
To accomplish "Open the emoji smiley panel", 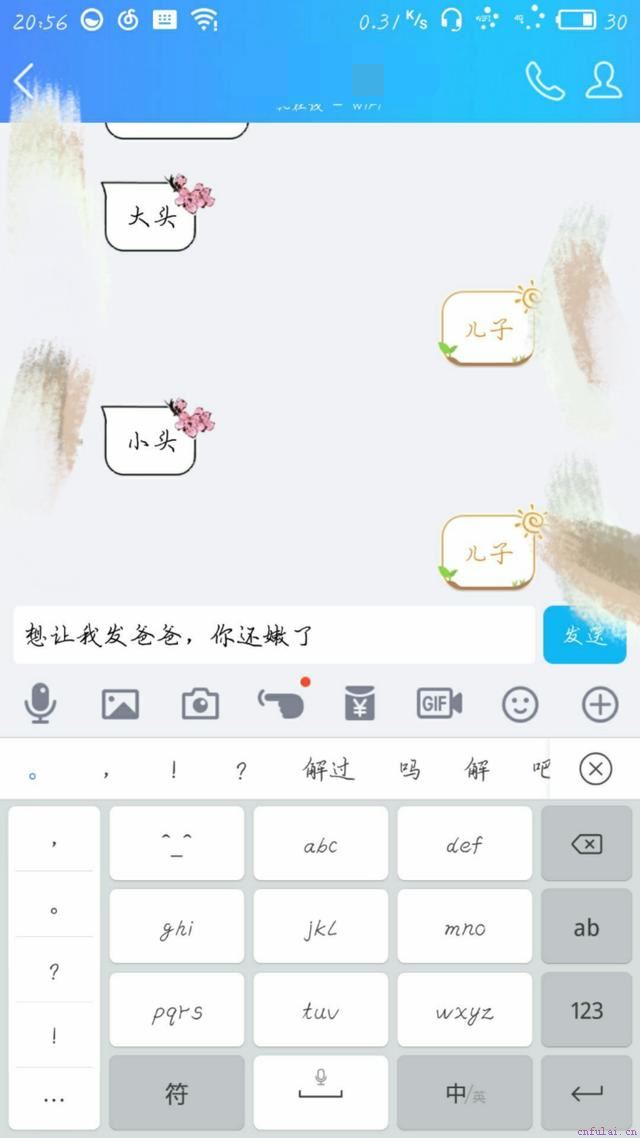I will click(x=520, y=704).
